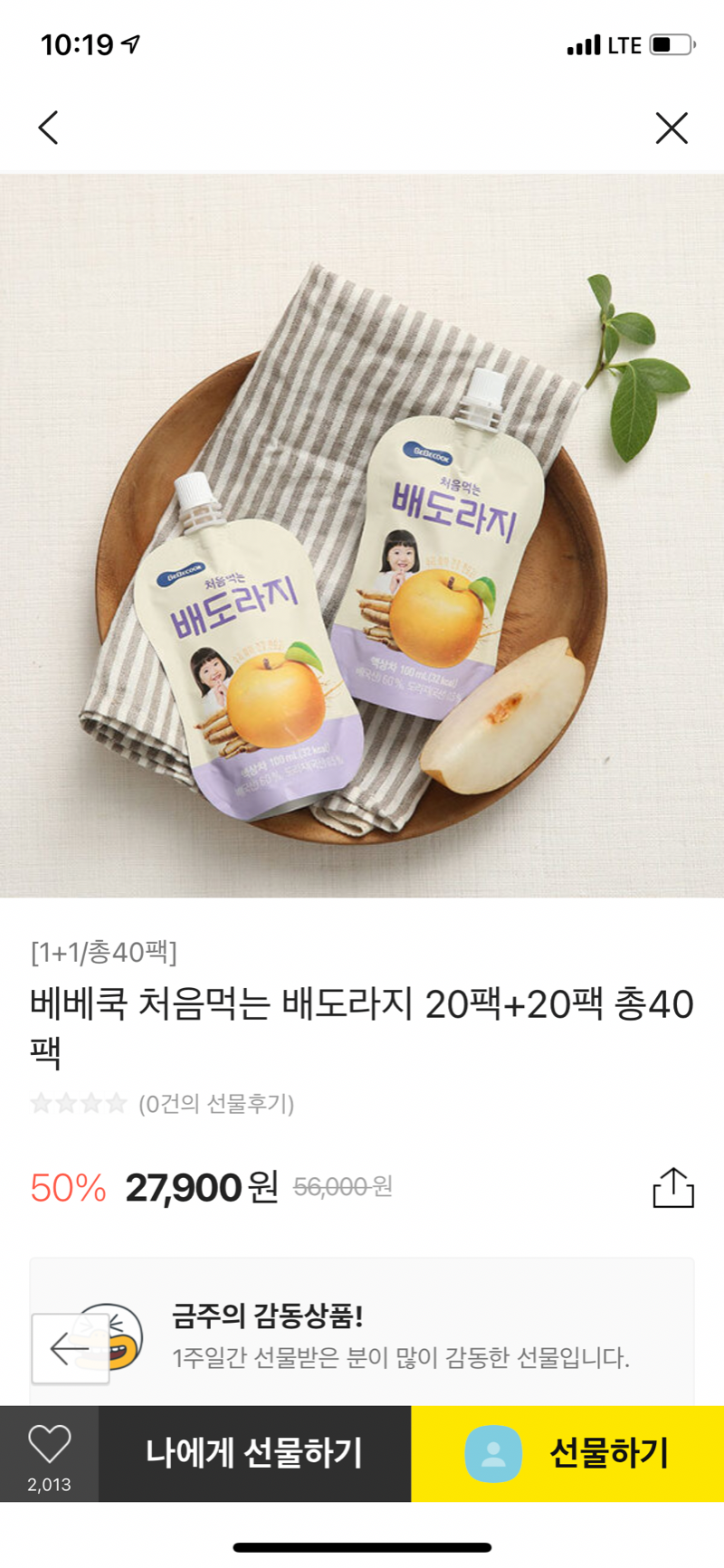Viewport: 724px width, 1568px height.
Task: View the 선물후기 star rating reviews
Action: pos(163,1104)
